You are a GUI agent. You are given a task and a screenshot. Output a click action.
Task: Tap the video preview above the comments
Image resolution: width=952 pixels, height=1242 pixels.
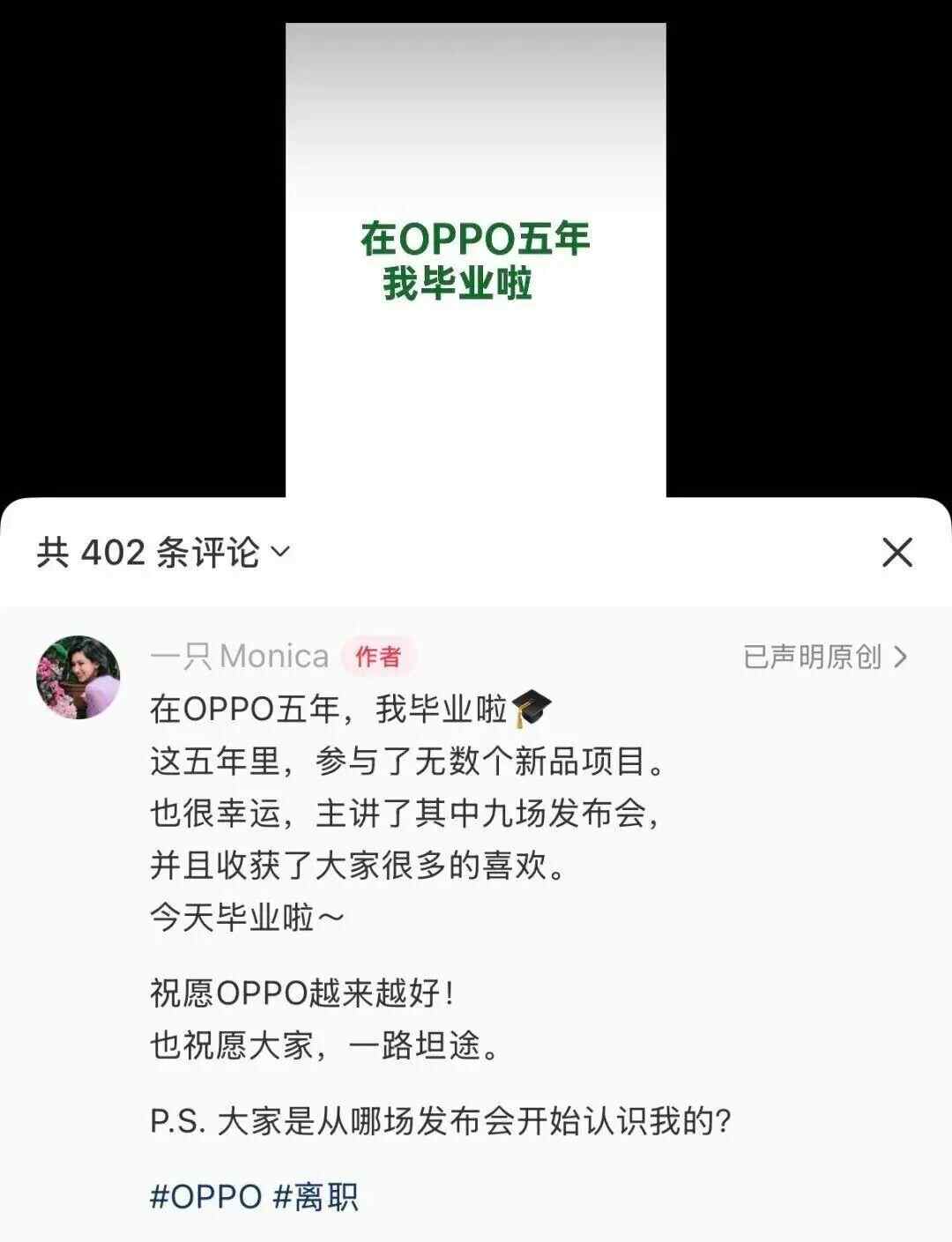(x=475, y=260)
